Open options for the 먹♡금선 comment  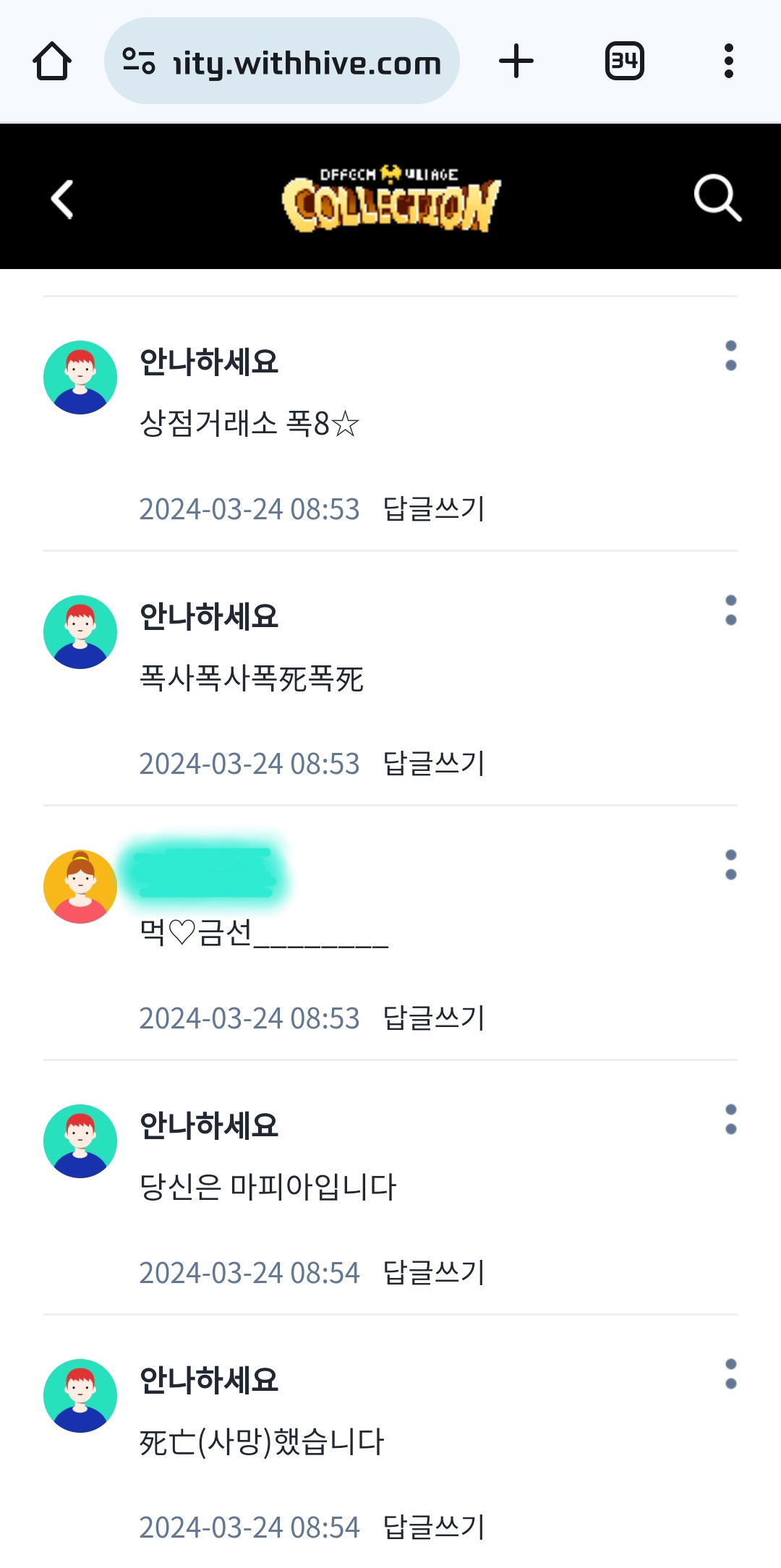pyautogui.click(x=730, y=865)
